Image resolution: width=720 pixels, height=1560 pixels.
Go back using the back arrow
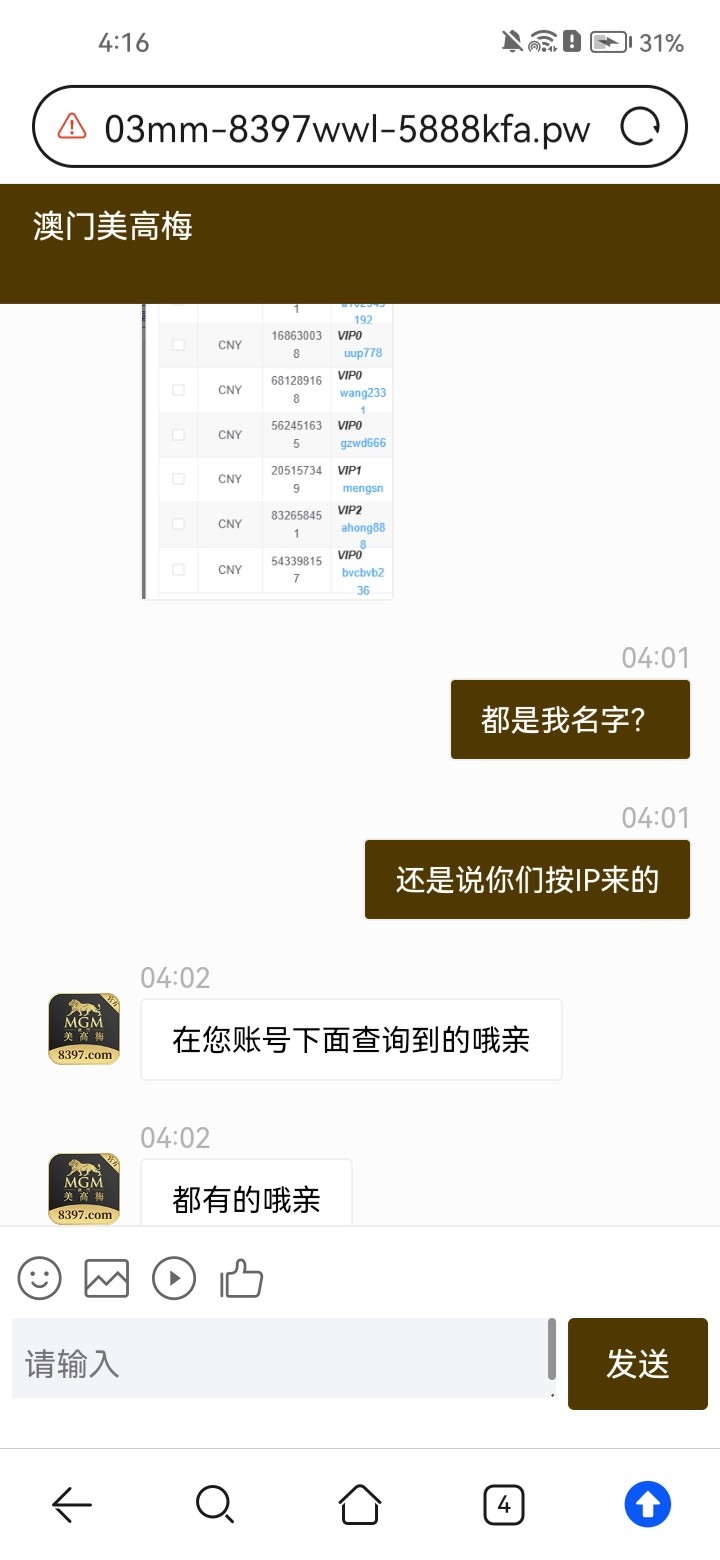[x=72, y=1503]
